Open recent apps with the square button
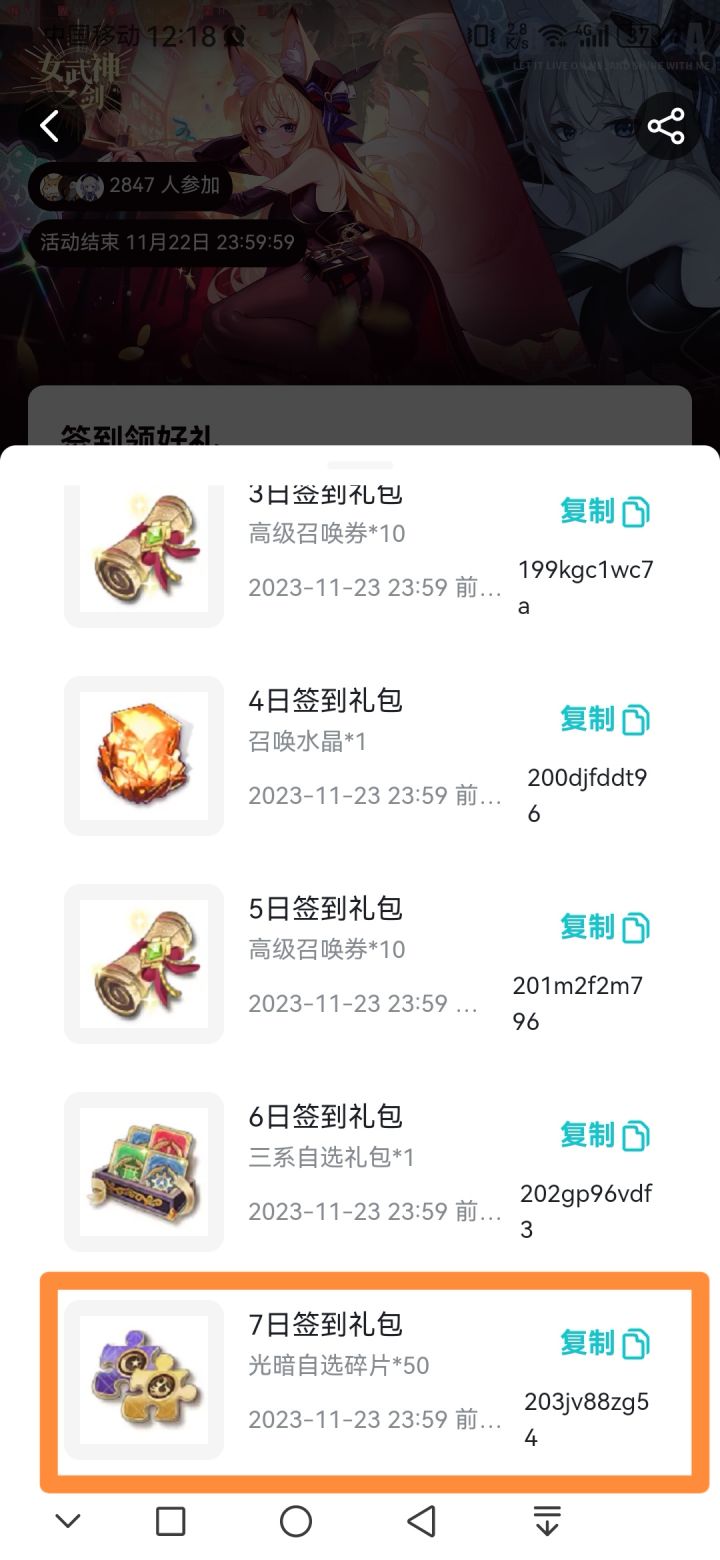Image resolution: width=720 pixels, height=1560 pixels. pos(171,1521)
